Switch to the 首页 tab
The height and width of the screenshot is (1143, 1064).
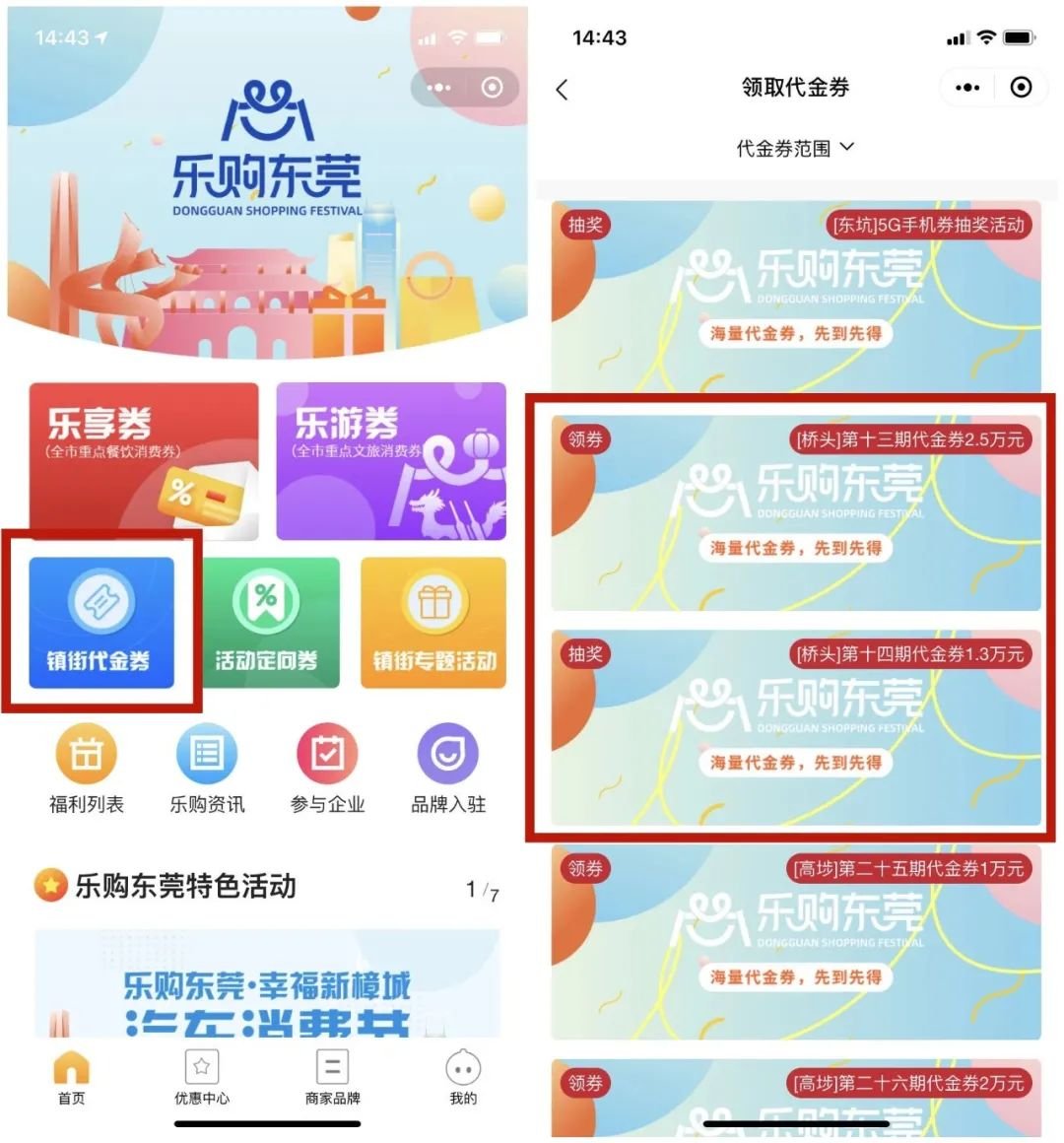coord(71,1078)
